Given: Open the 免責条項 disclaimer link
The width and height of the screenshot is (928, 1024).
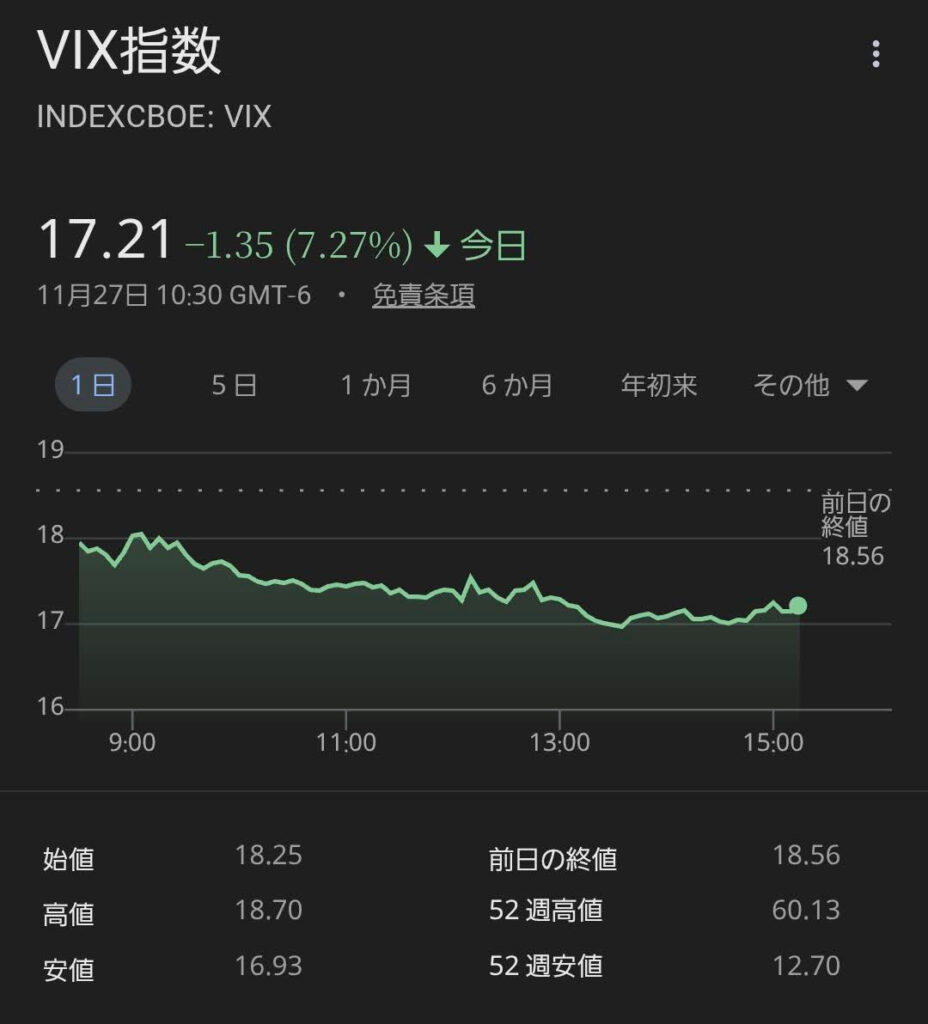Looking at the screenshot, I should coord(423,296).
